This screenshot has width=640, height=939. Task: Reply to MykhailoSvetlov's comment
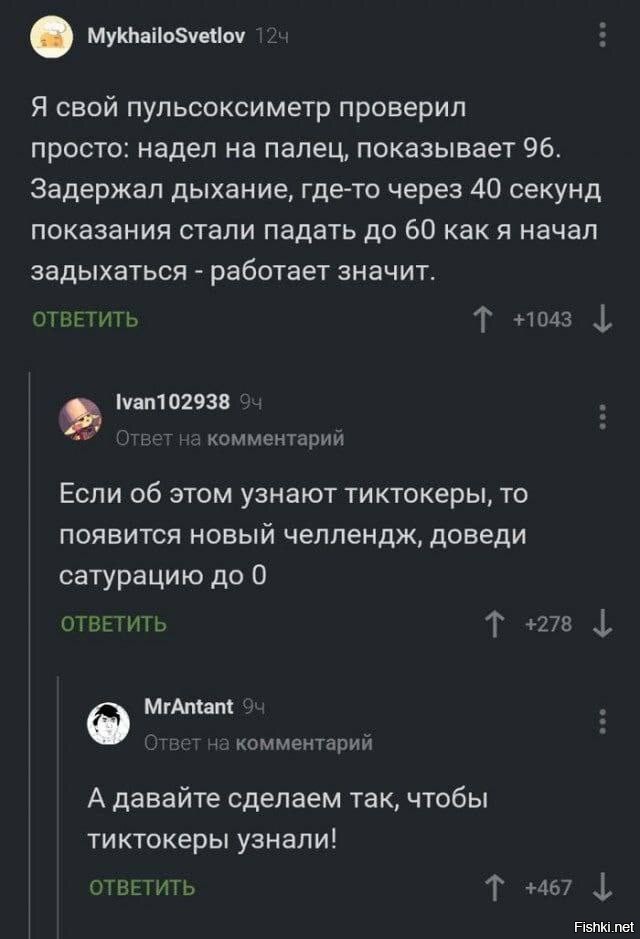click(x=86, y=320)
